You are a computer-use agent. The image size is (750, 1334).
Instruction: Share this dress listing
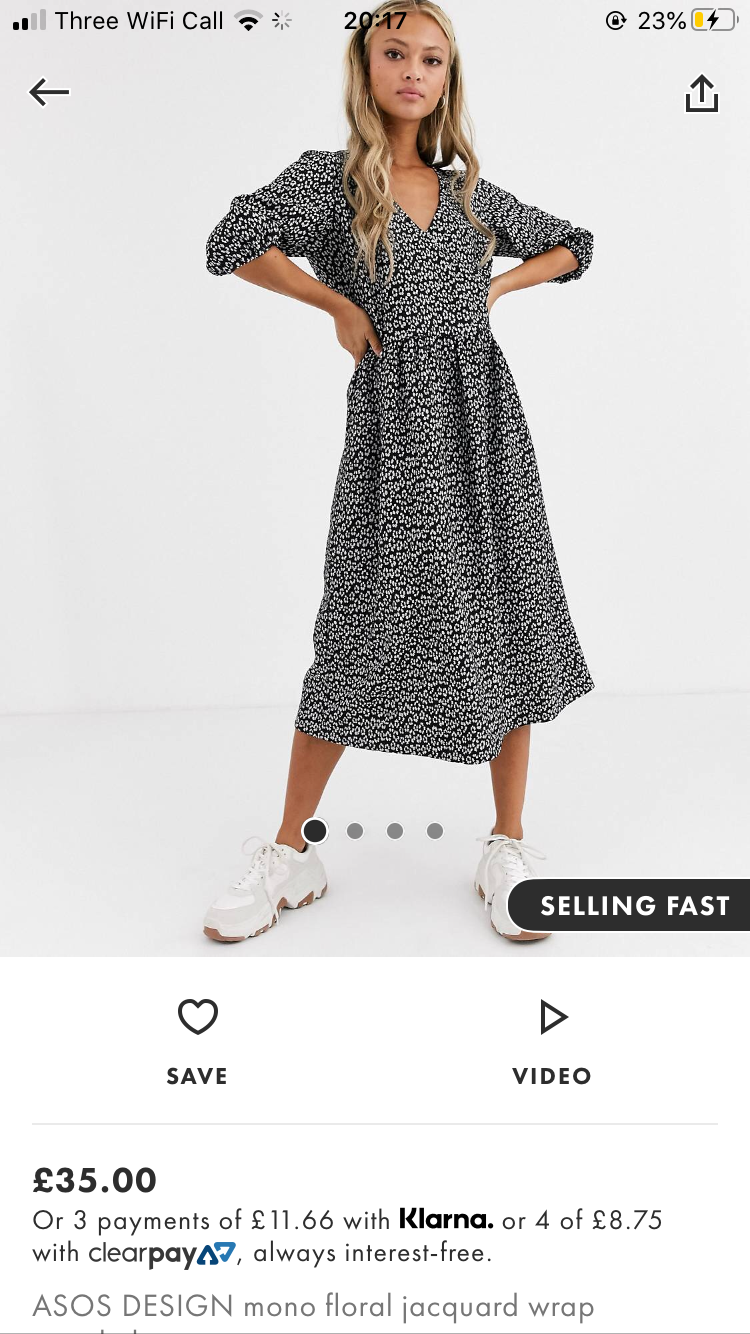(x=701, y=93)
